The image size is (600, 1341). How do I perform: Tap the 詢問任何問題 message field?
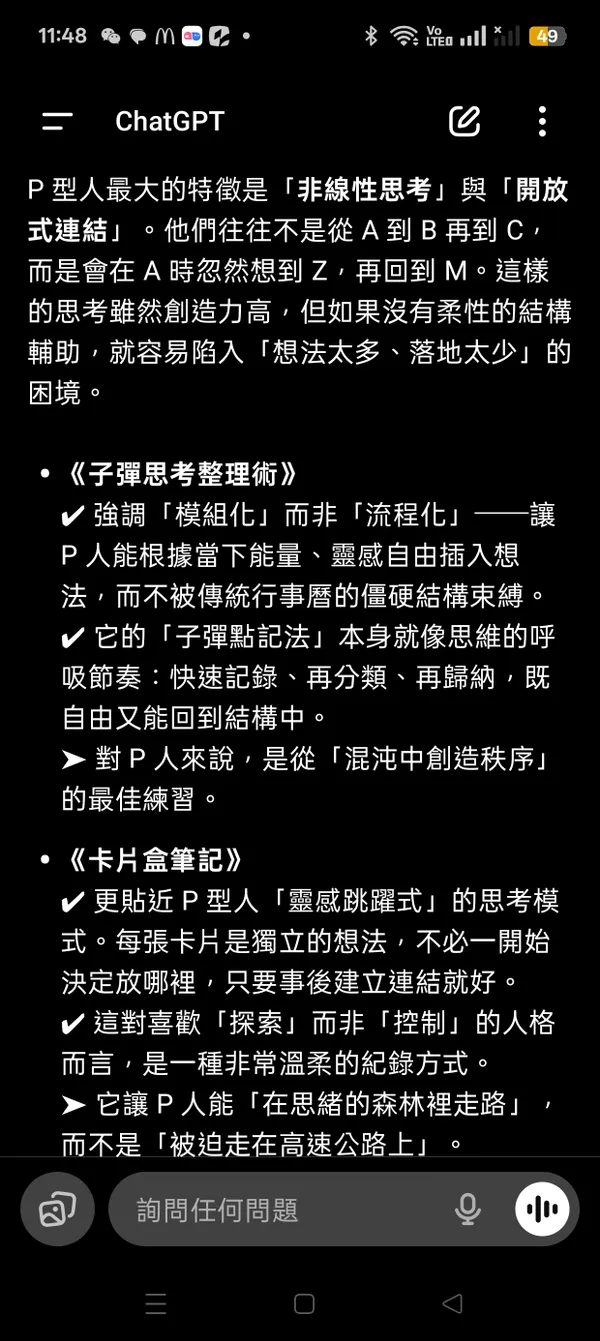pos(290,1210)
